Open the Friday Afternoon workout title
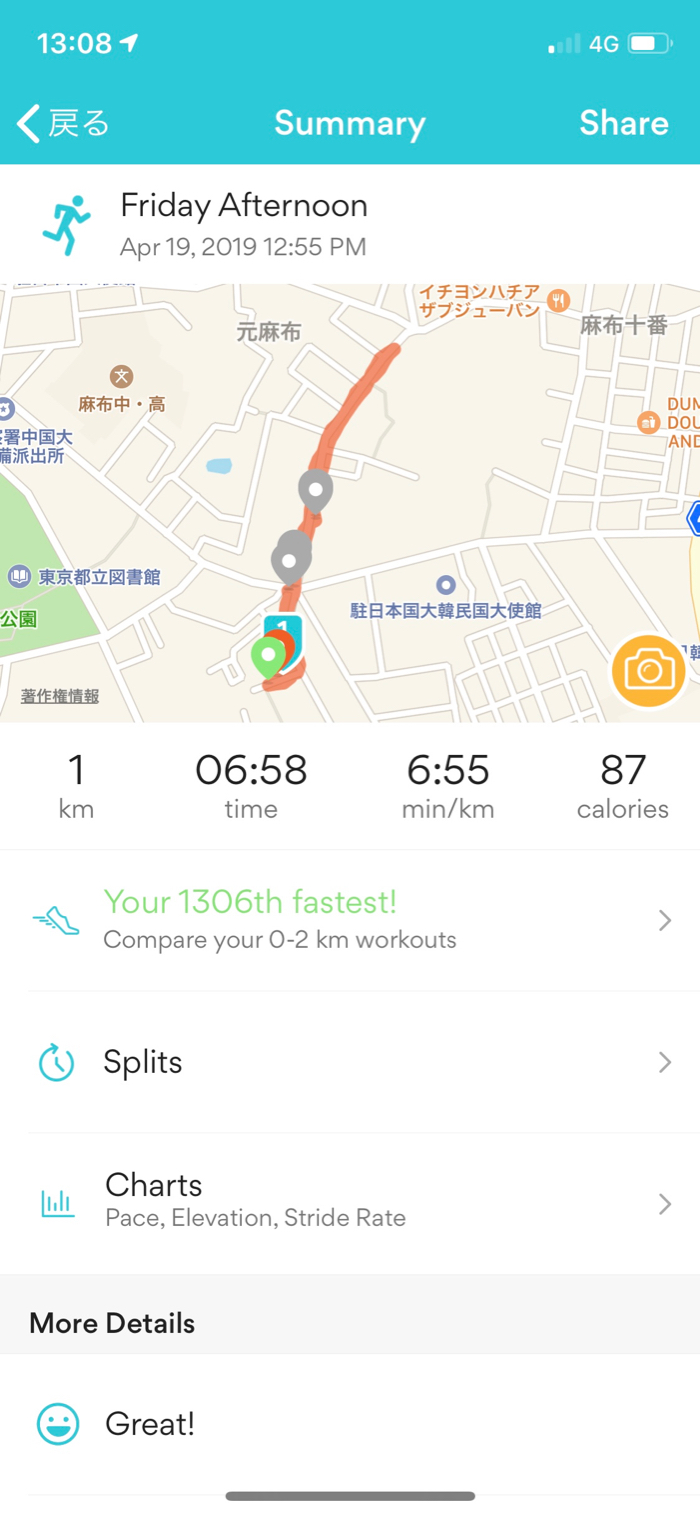This screenshot has width=700, height=1516. click(x=243, y=206)
